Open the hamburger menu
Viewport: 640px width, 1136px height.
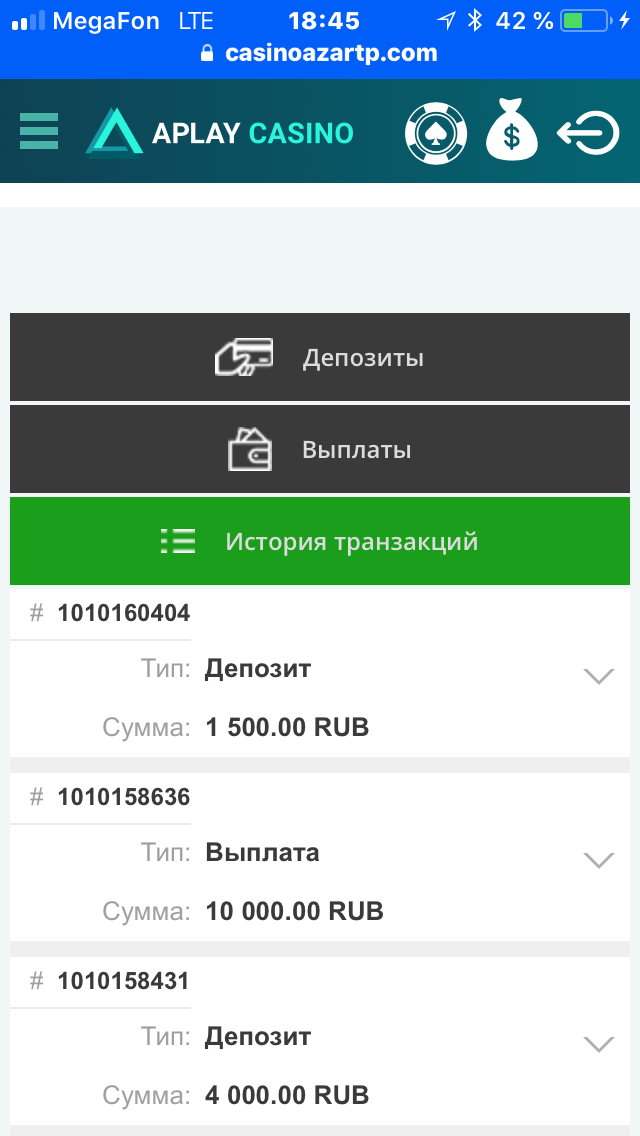[x=39, y=132]
